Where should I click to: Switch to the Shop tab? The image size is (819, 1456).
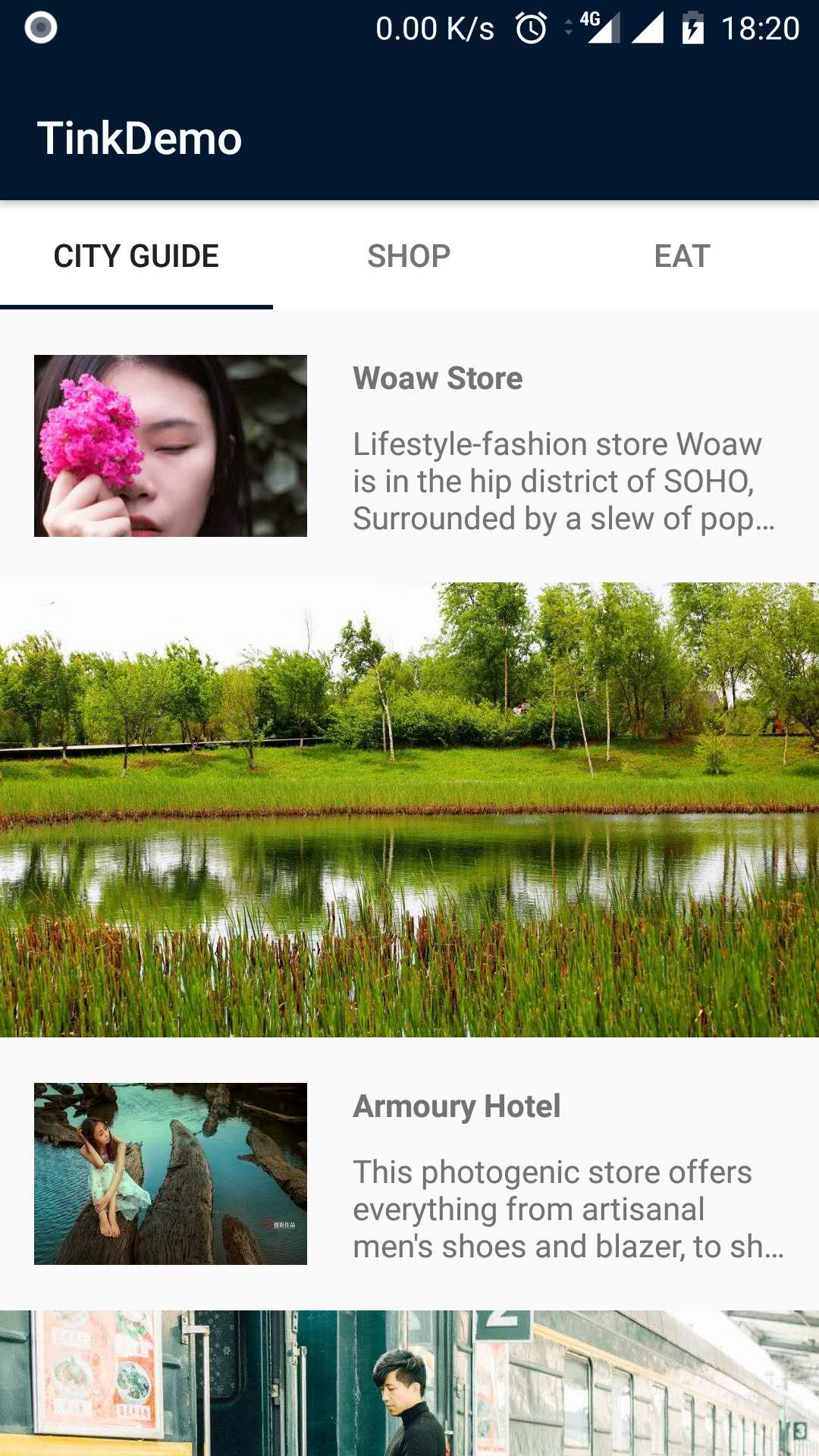[x=409, y=256]
